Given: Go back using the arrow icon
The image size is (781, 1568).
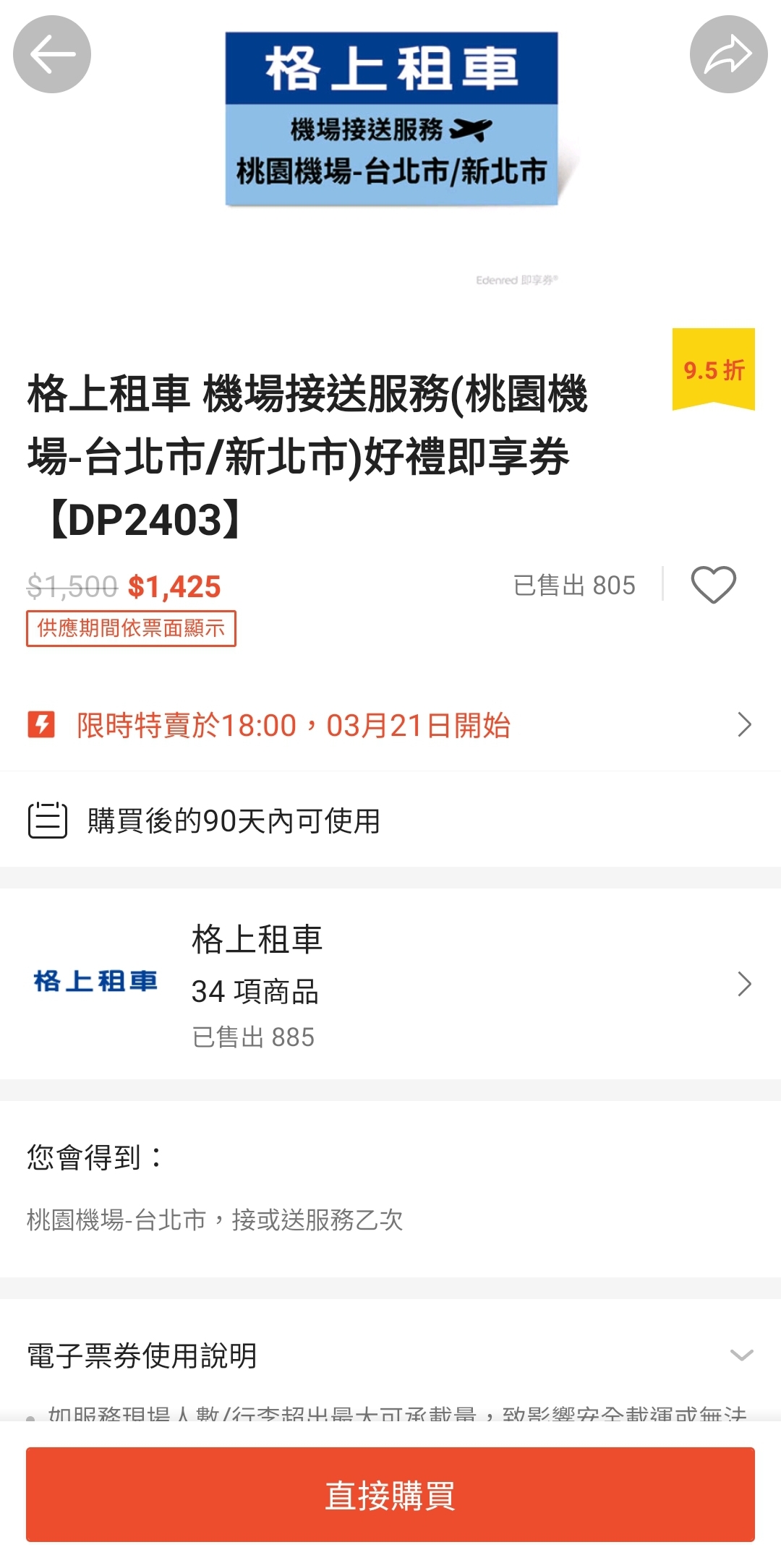Looking at the screenshot, I should point(52,54).
